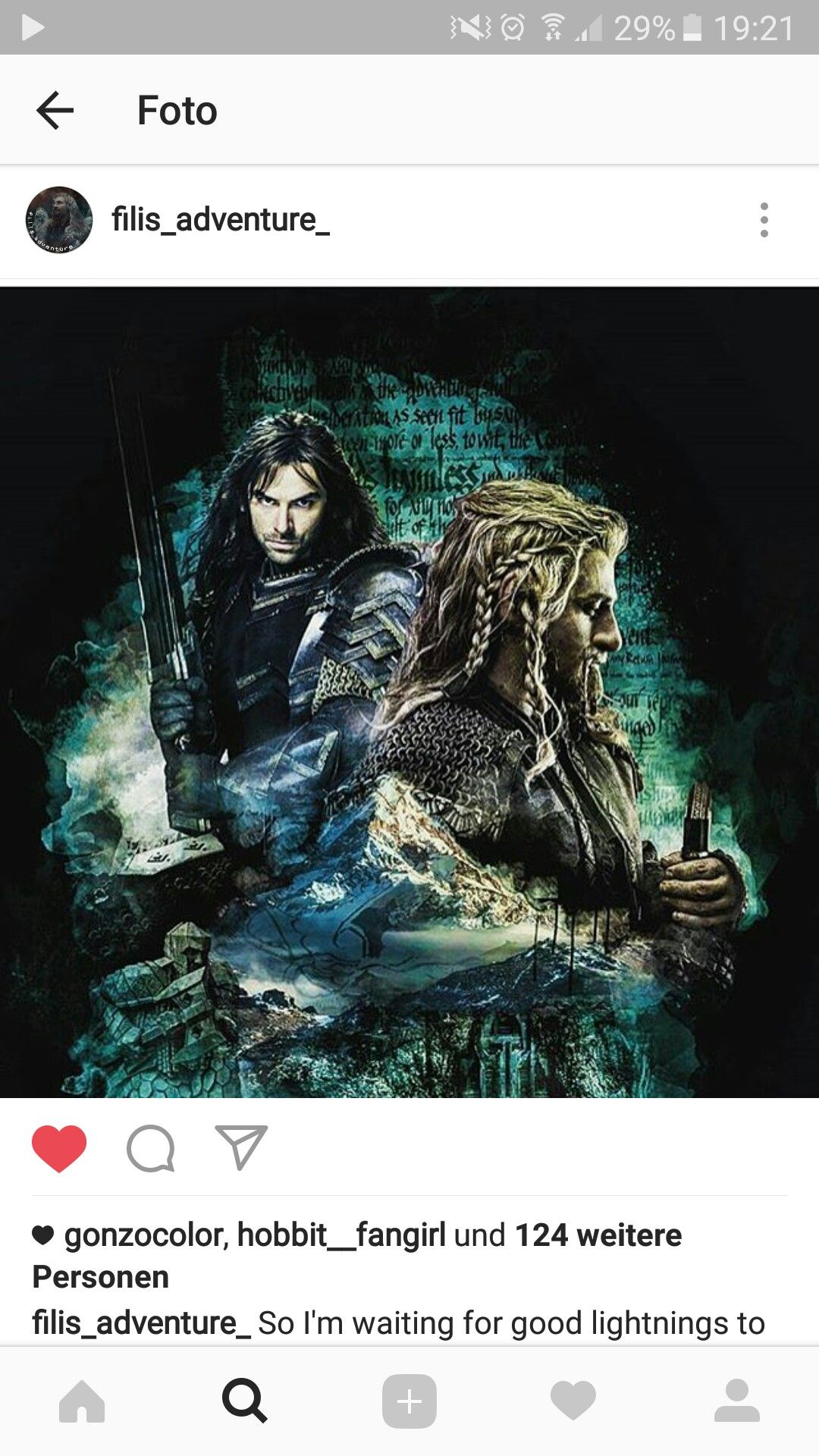This screenshot has width=819, height=1456.
Task: Open the filis_adventure_ profile picture
Action: pyautogui.click(x=59, y=220)
